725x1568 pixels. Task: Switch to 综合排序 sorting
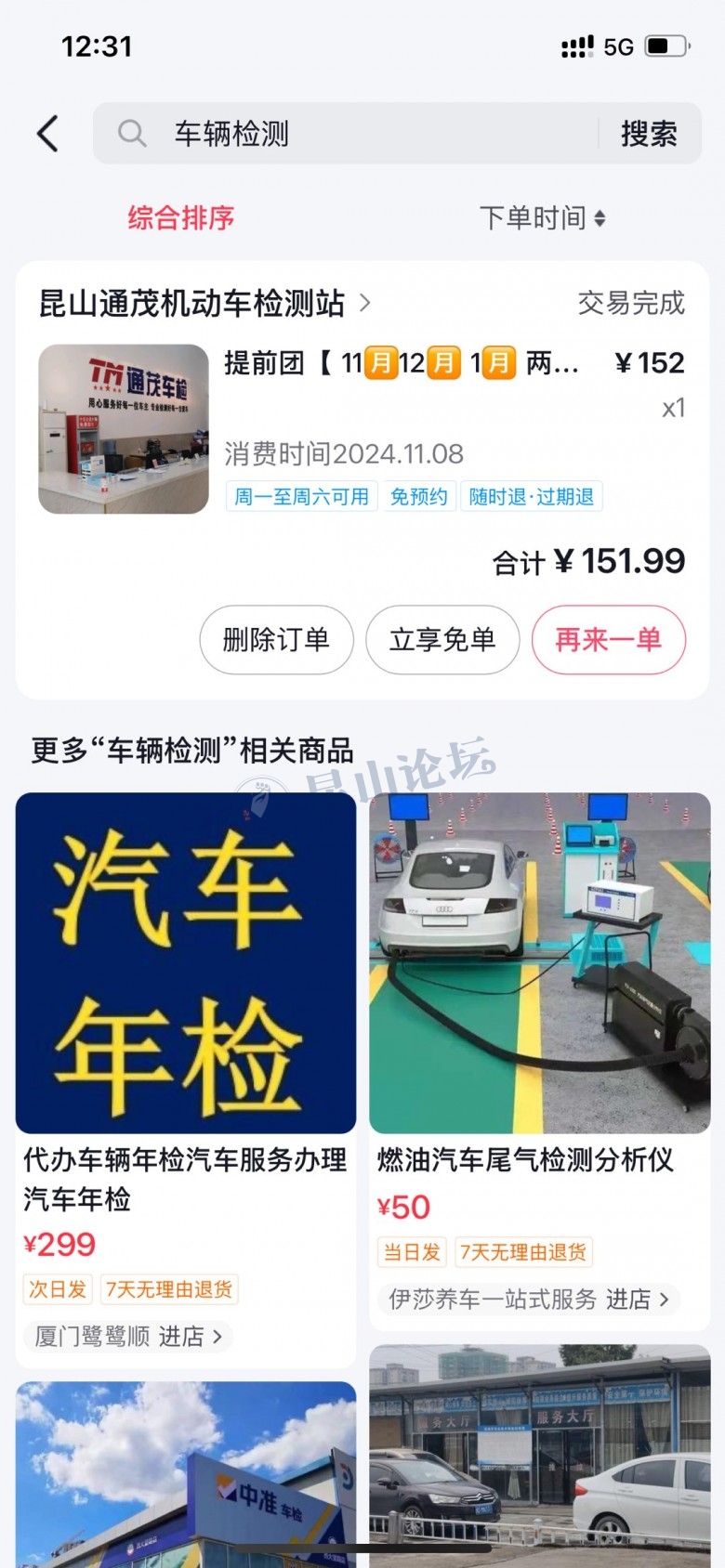click(x=181, y=218)
